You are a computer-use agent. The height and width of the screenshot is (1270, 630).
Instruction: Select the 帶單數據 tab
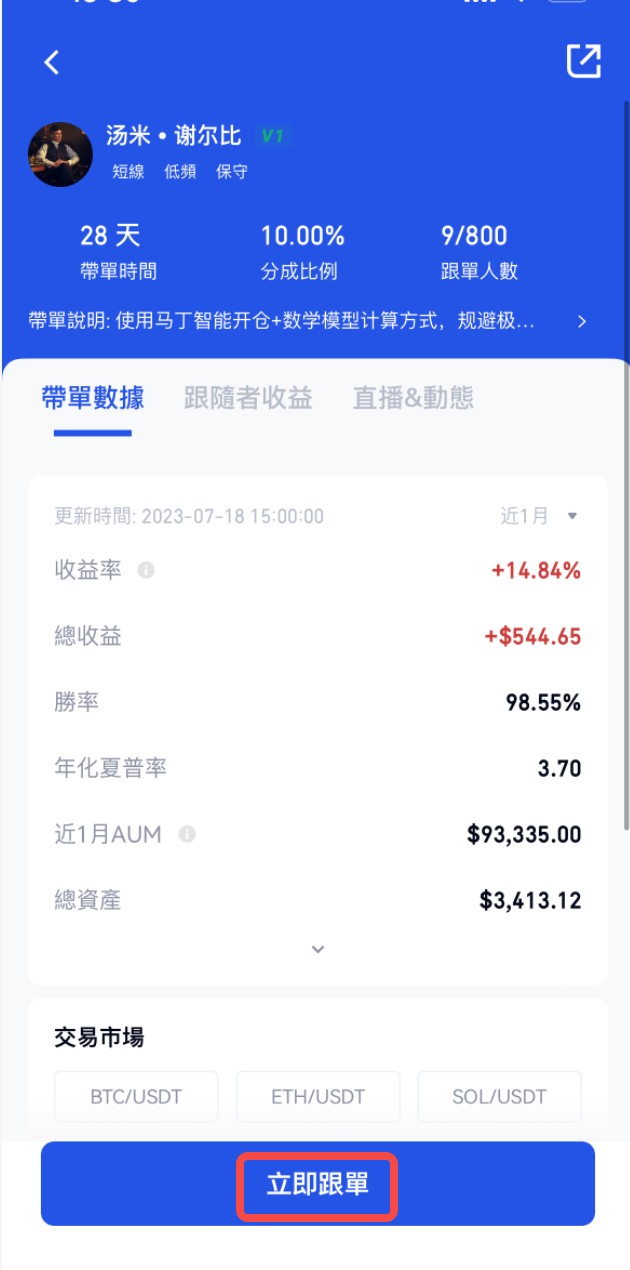click(93, 398)
